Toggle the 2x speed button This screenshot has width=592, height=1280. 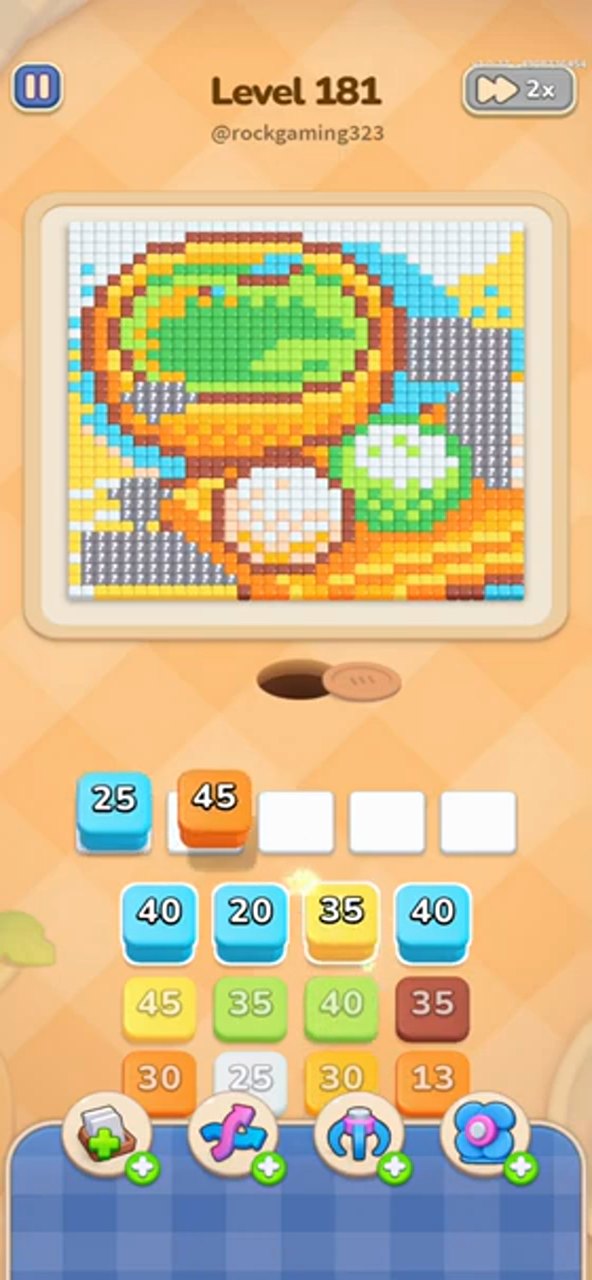(519, 89)
